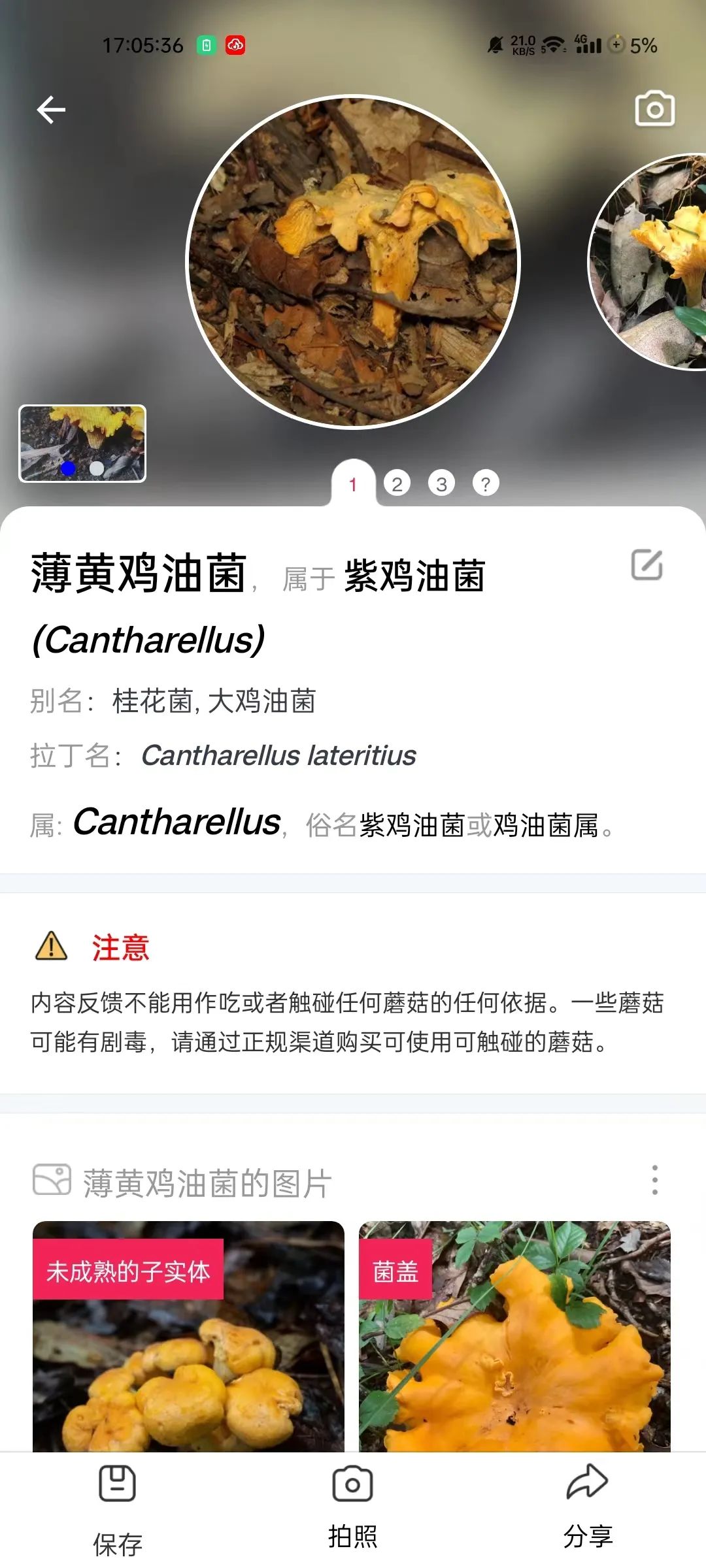Tap 保存 to save this result
This screenshot has height=1568, width=706.
[x=118, y=1509]
